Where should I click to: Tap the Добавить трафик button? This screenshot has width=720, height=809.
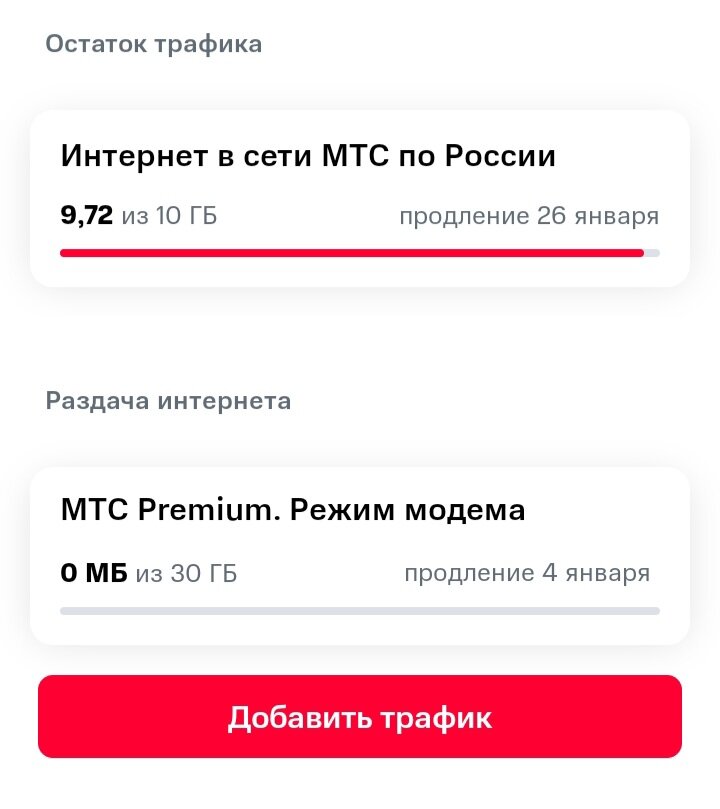pyautogui.click(x=360, y=716)
